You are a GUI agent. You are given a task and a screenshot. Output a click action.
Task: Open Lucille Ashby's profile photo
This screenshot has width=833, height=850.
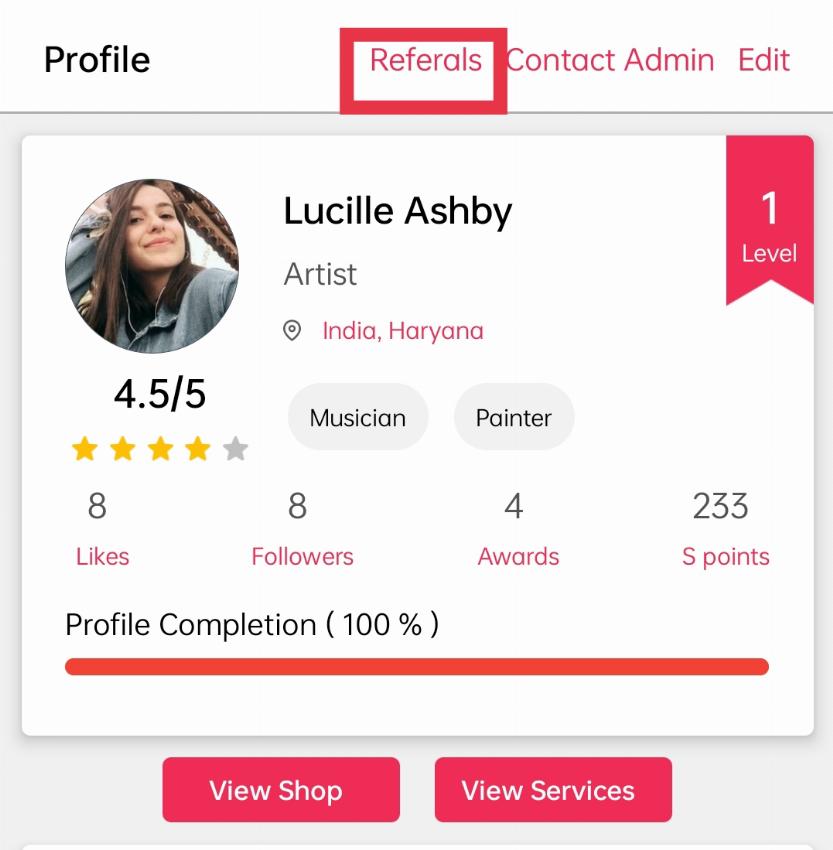152,266
